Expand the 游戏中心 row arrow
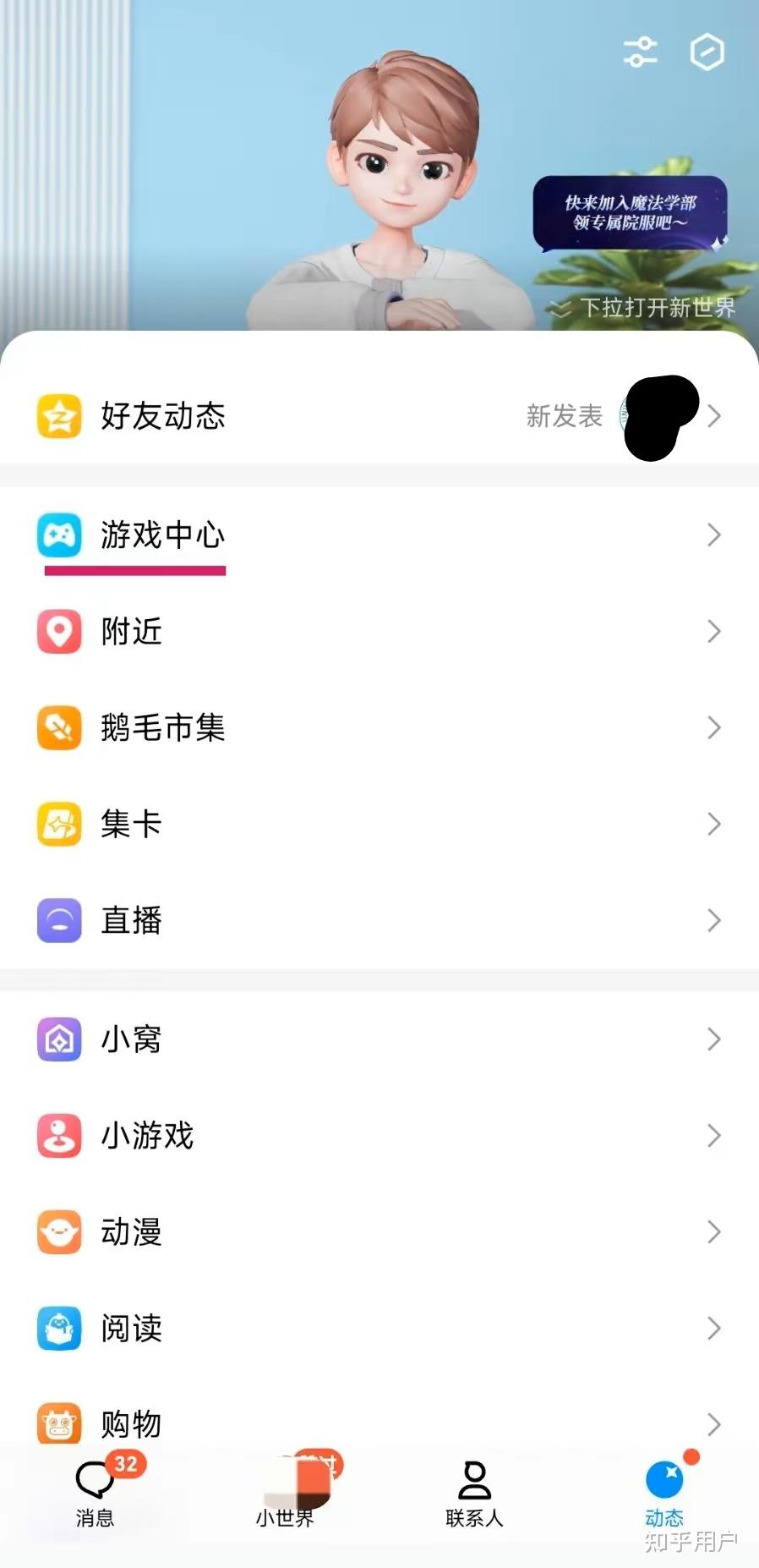The image size is (759, 1568). [x=714, y=535]
